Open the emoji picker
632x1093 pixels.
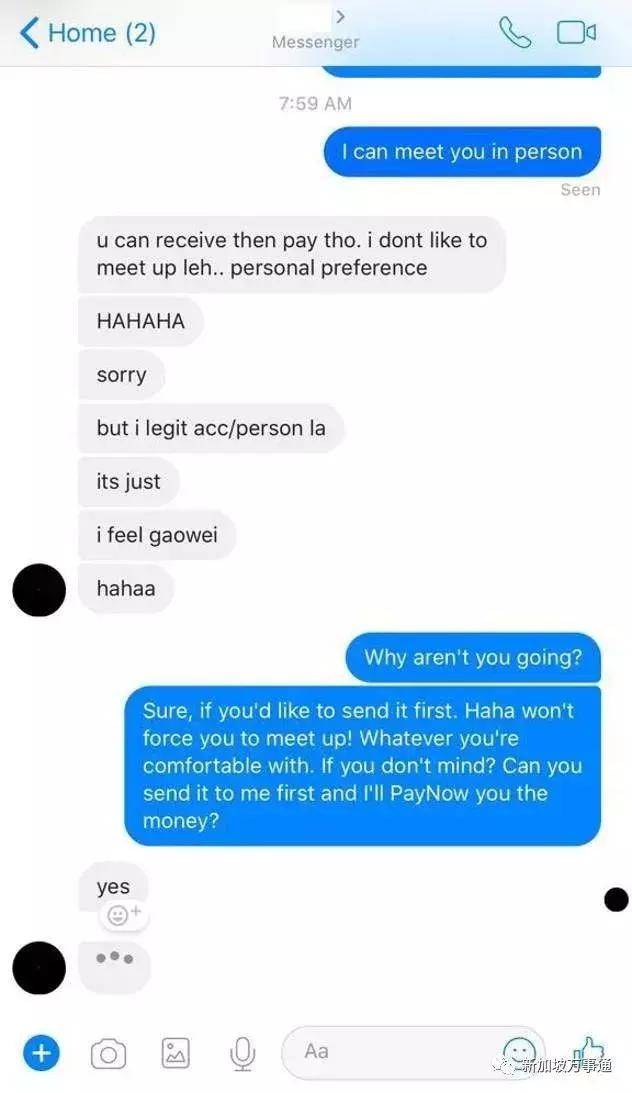(519, 1052)
